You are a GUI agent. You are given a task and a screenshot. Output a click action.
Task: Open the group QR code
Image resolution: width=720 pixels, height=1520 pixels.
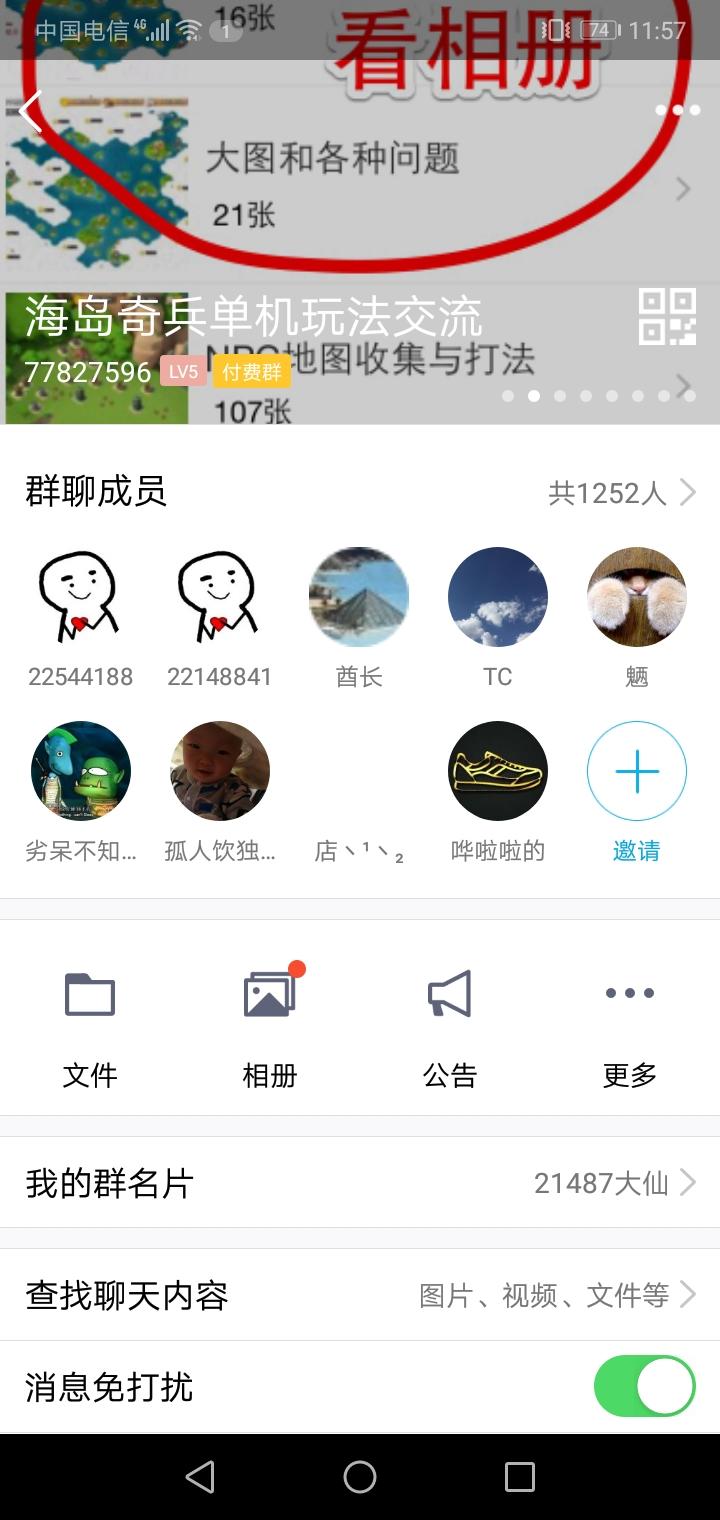click(667, 317)
